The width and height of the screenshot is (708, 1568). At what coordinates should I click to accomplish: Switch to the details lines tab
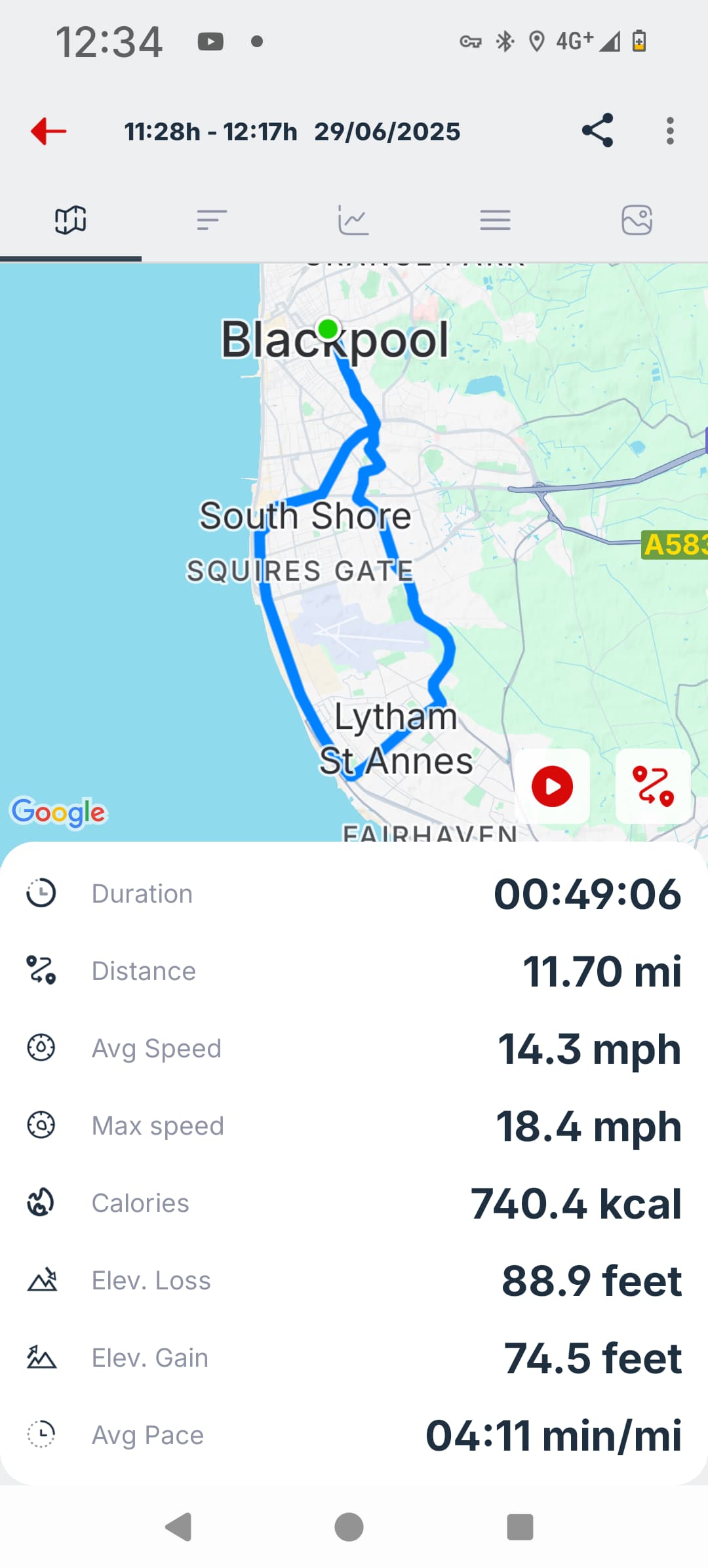(x=495, y=220)
